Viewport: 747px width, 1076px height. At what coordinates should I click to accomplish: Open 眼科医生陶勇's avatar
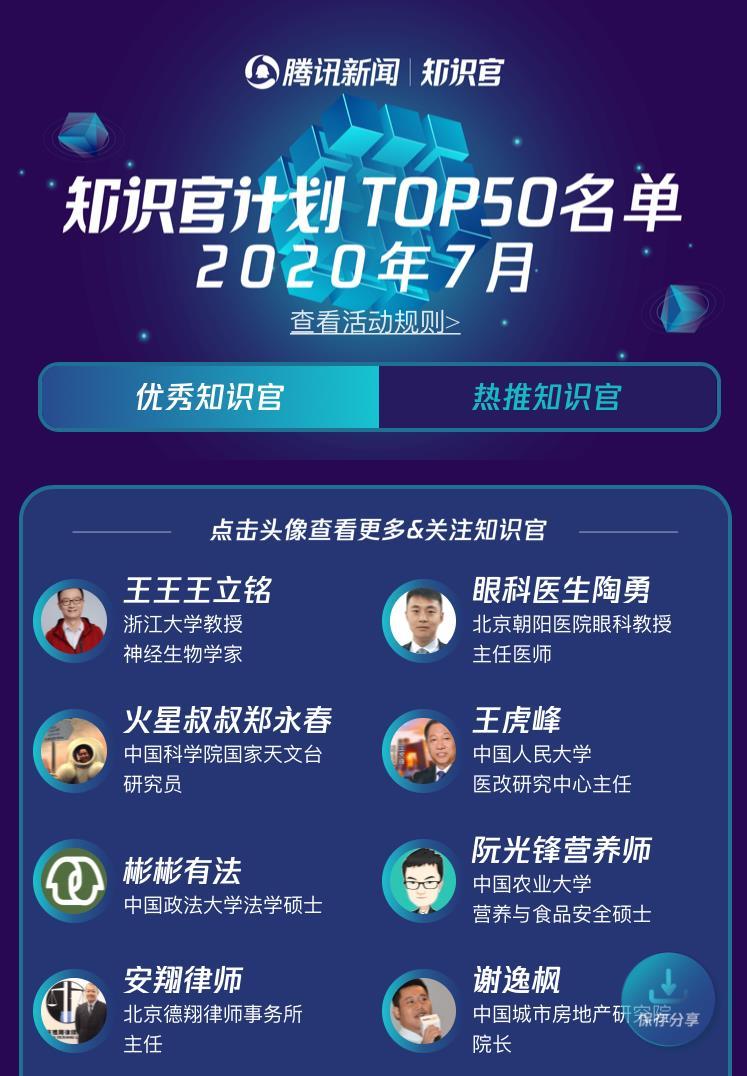[x=422, y=621]
